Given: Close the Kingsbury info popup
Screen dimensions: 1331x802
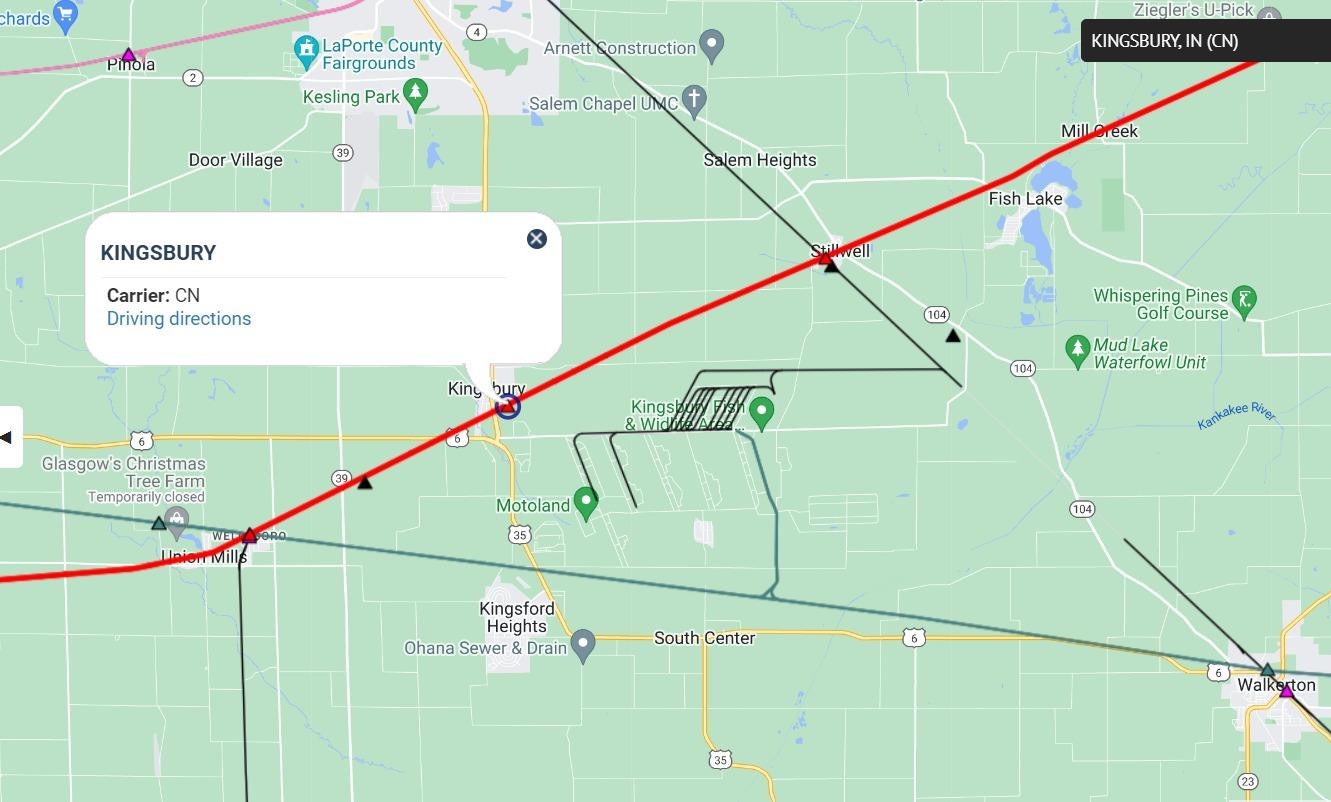Looking at the screenshot, I should [x=537, y=238].
